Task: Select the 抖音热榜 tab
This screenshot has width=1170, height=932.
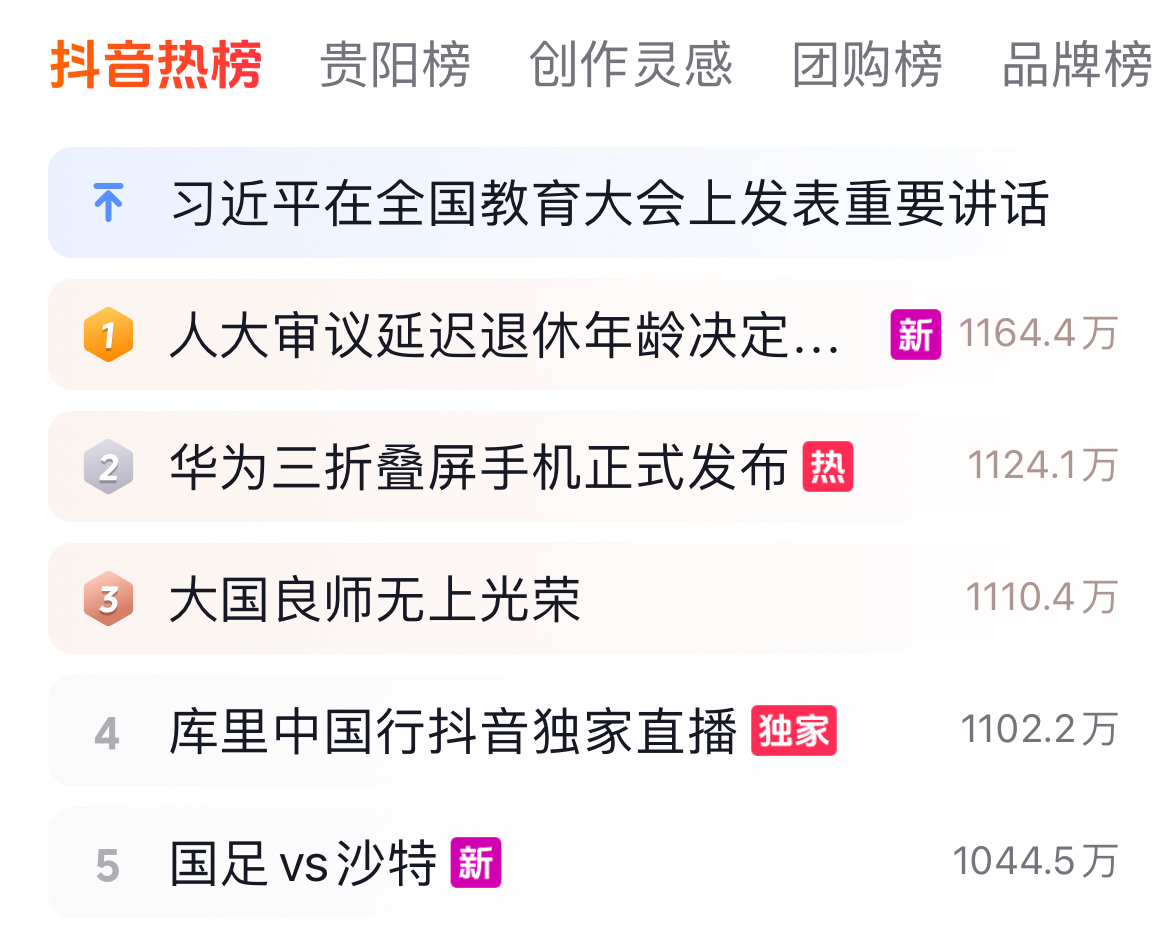Action: (x=156, y=66)
